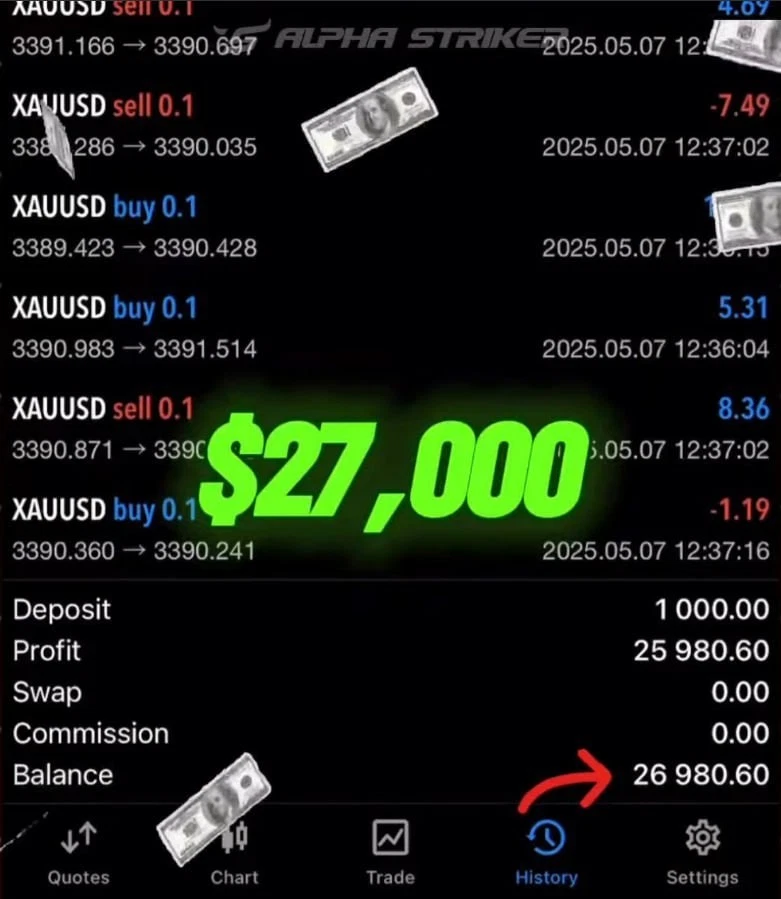
Task: Select the Trade tab
Action: 389,850
